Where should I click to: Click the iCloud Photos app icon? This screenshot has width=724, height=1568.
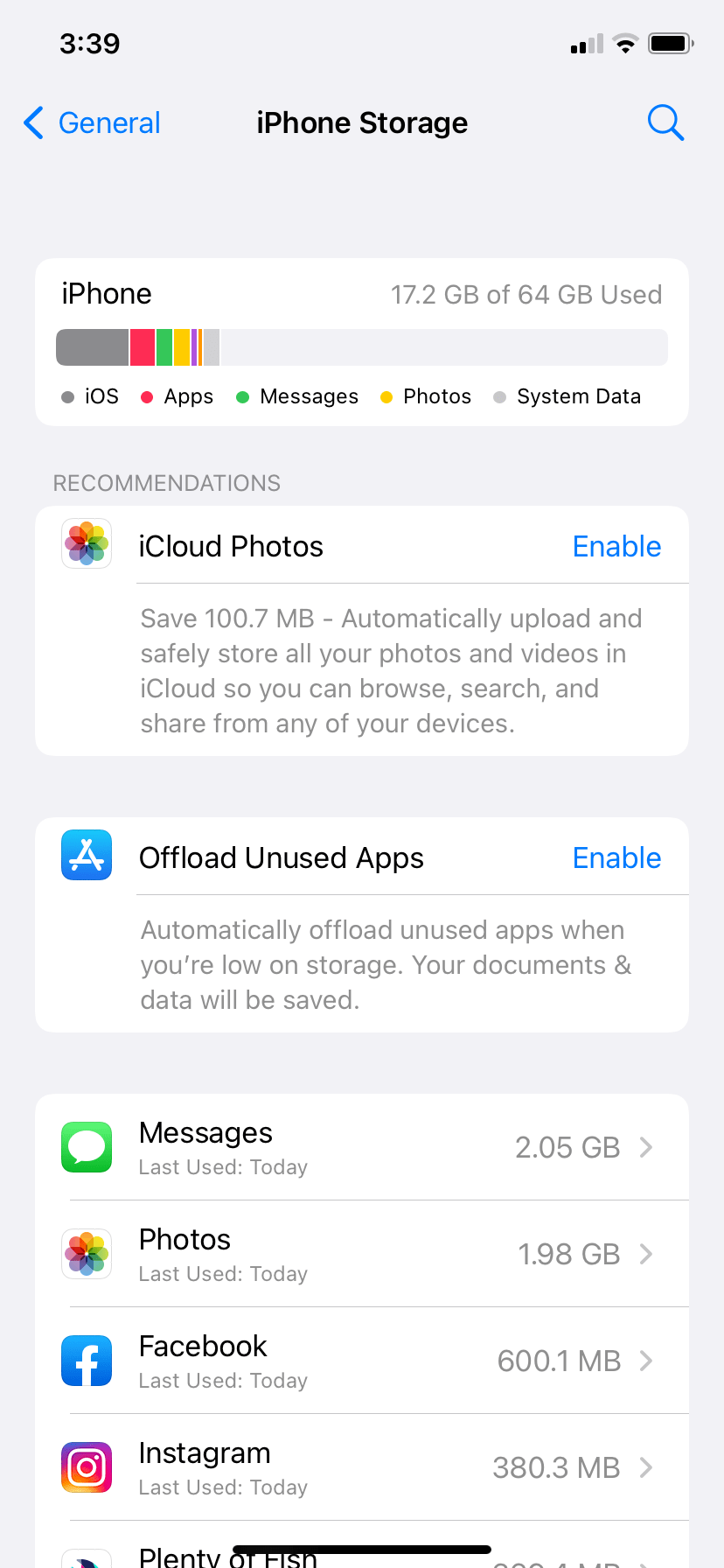coord(86,543)
